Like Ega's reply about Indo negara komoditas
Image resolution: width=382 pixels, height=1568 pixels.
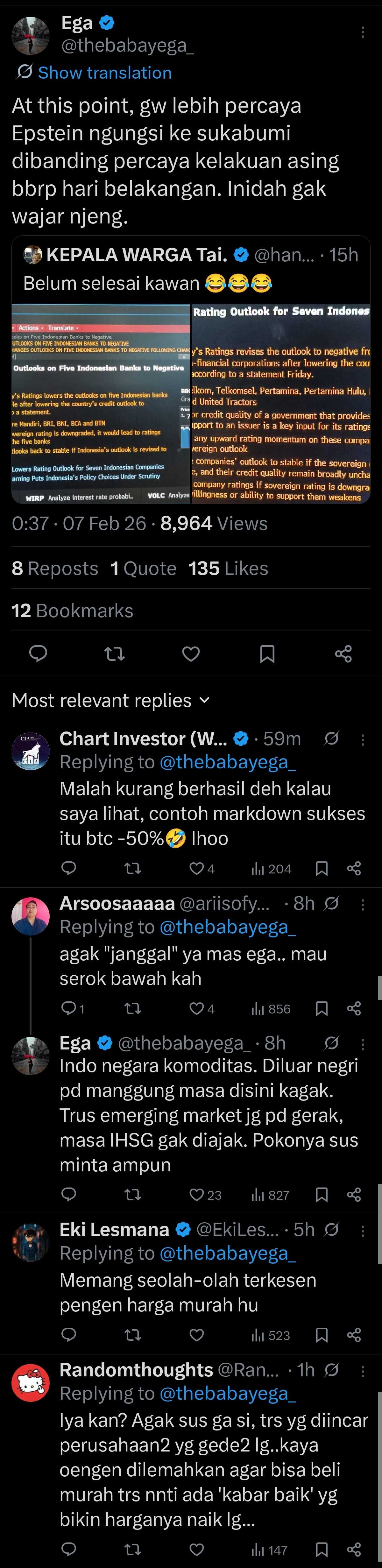[x=196, y=1194]
